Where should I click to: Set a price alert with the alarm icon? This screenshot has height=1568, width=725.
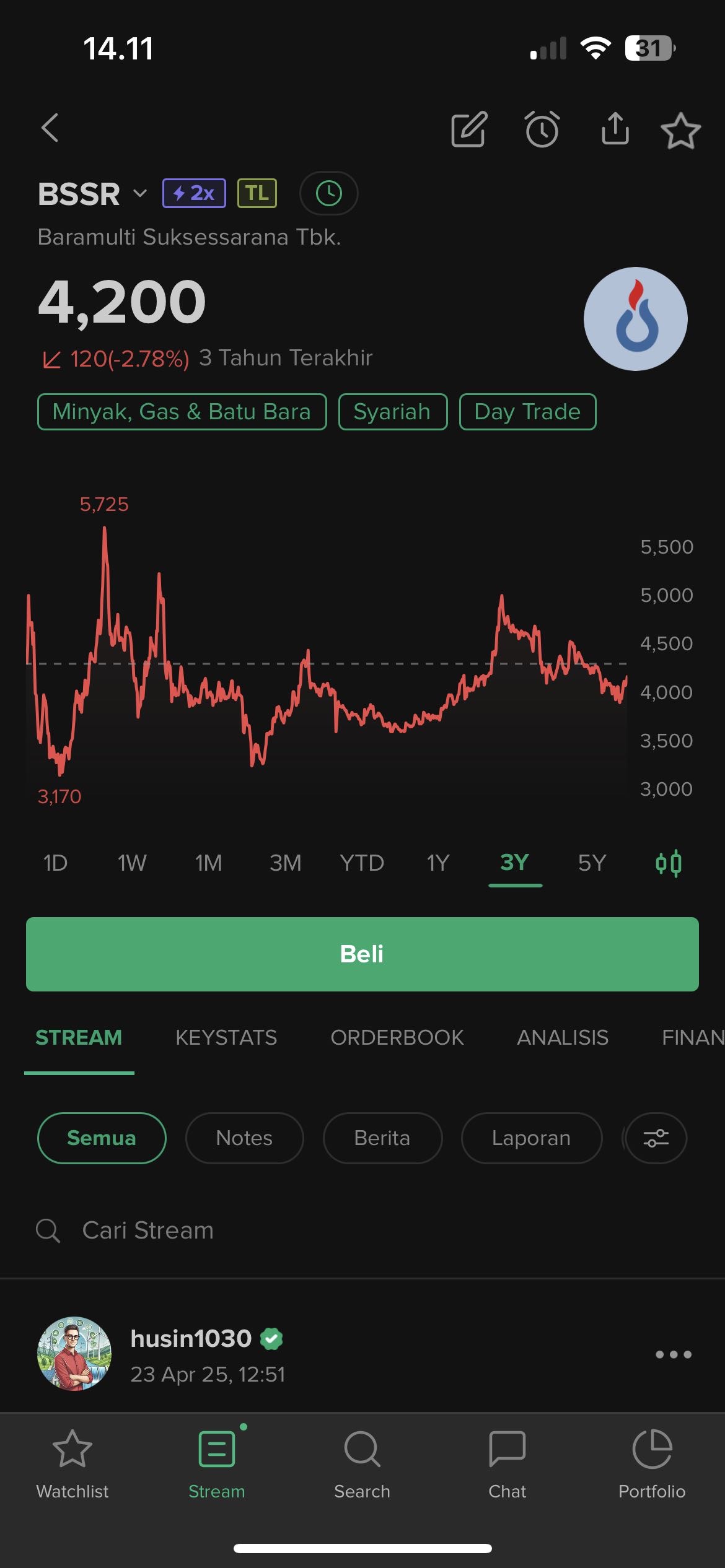point(542,129)
